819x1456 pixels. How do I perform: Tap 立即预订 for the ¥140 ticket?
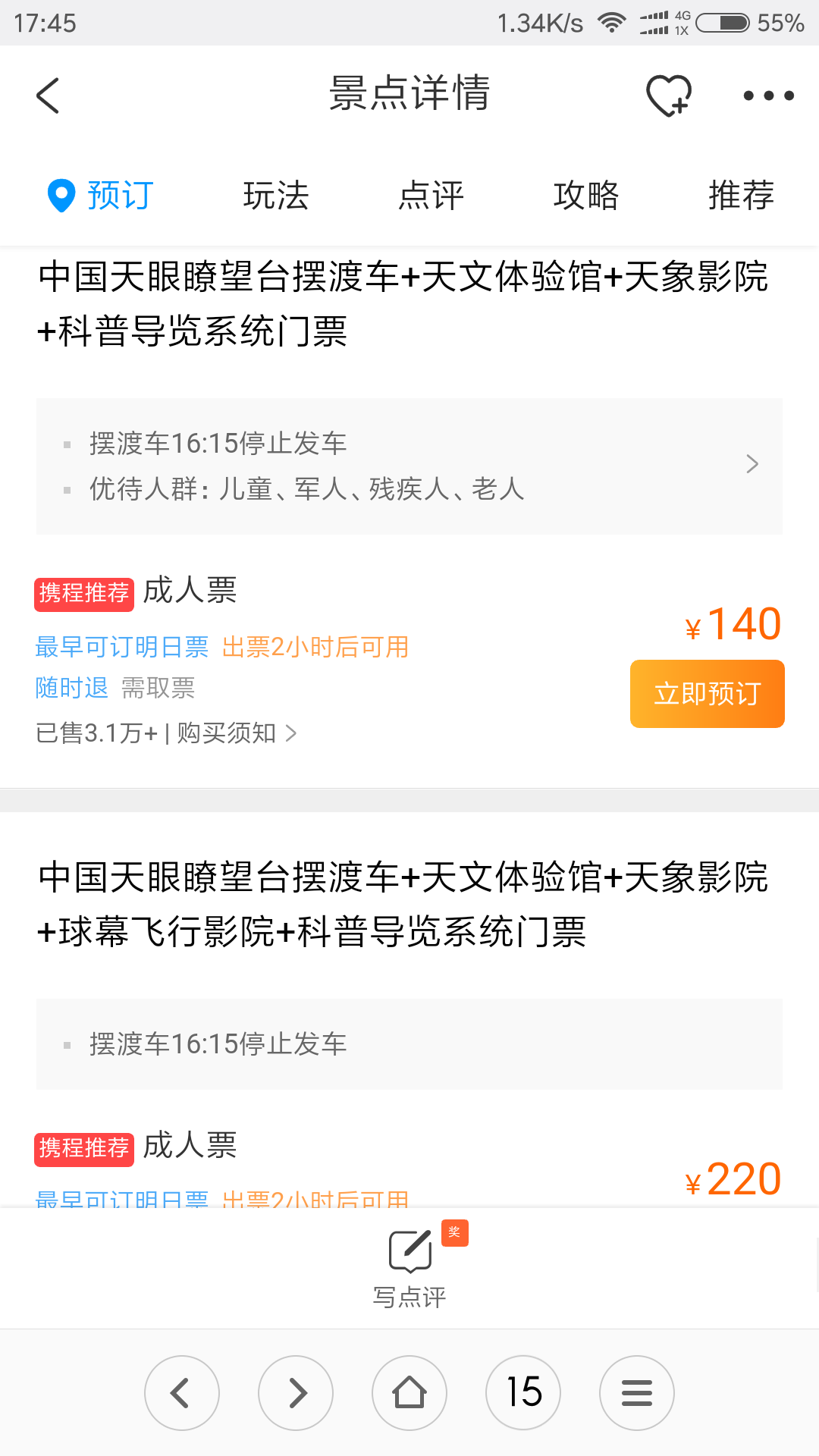[x=707, y=694]
